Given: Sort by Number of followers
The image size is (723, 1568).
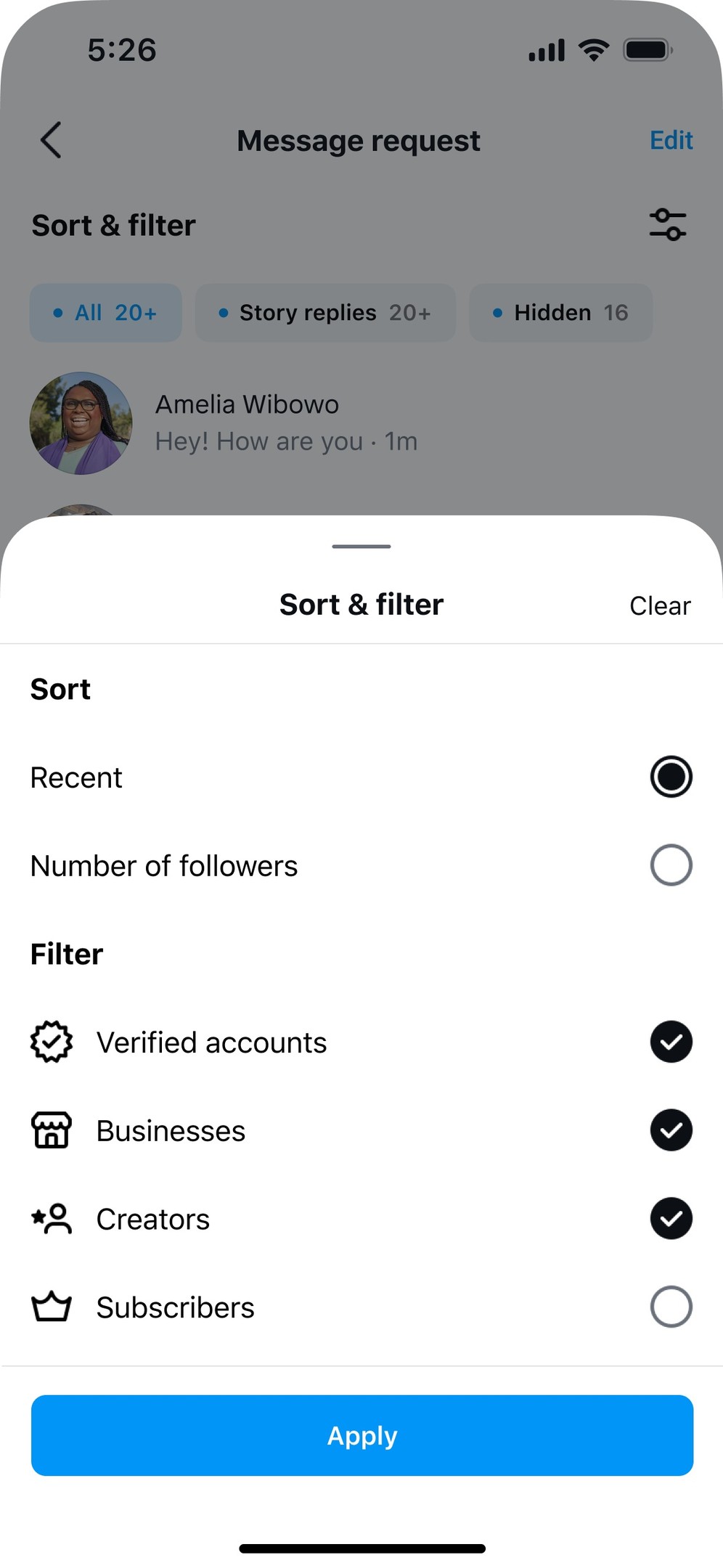Looking at the screenshot, I should click(x=671, y=865).
